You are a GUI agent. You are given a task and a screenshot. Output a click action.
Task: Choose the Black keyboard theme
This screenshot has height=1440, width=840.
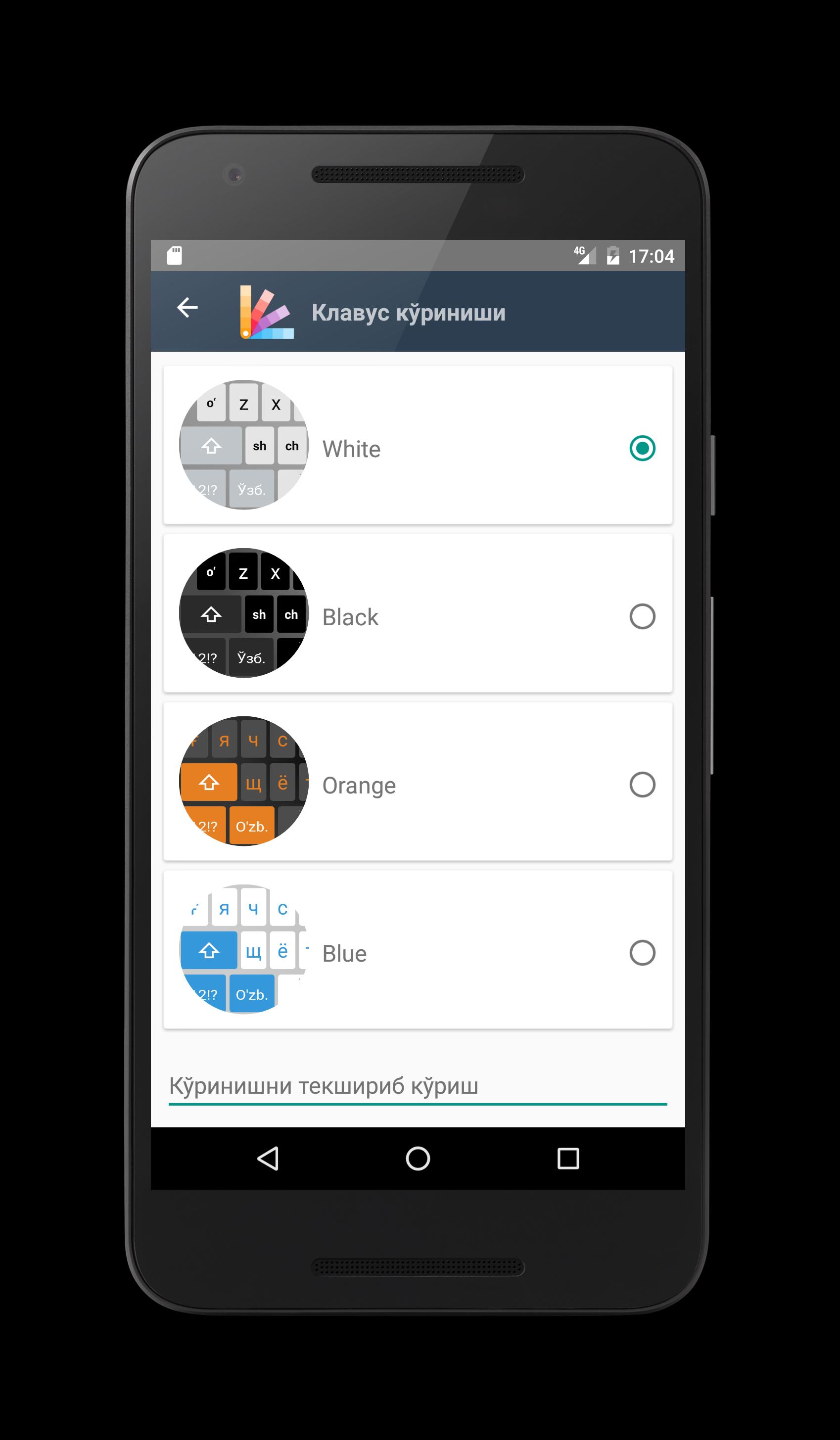642,616
